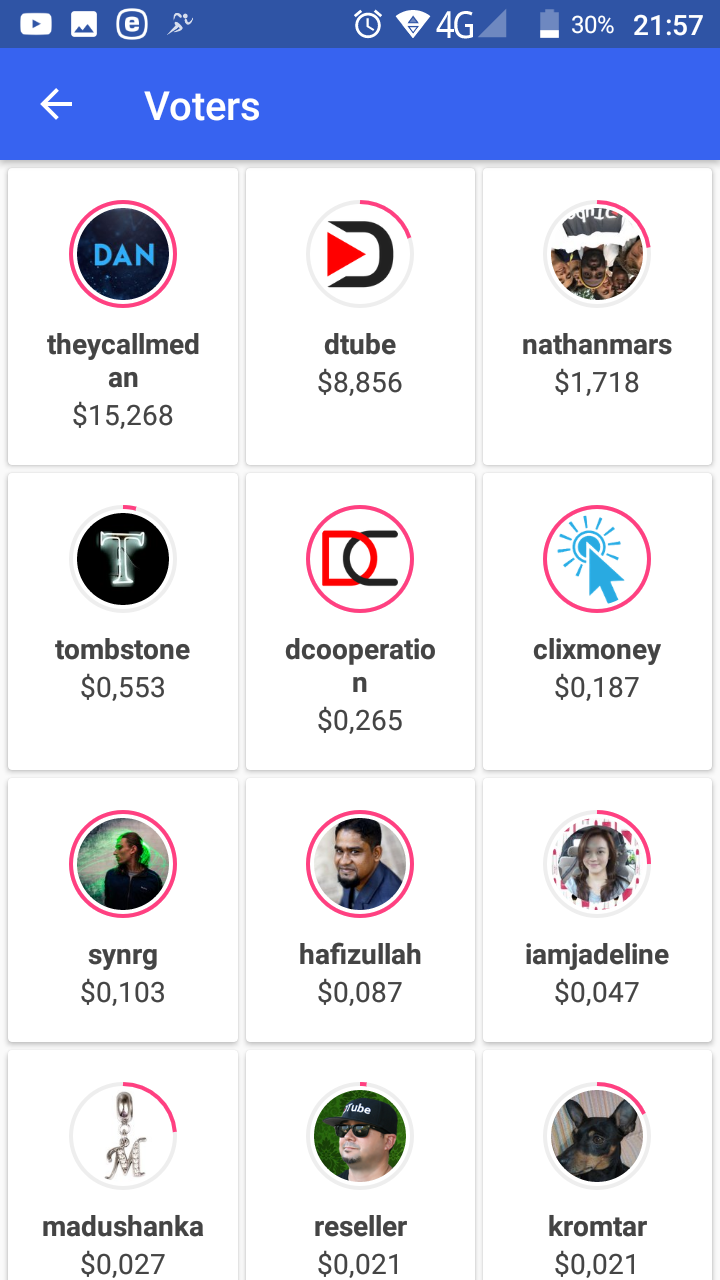Open dcooperation voter card
The width and height of the screenshot is (720, 1280).
pos(360,620)
